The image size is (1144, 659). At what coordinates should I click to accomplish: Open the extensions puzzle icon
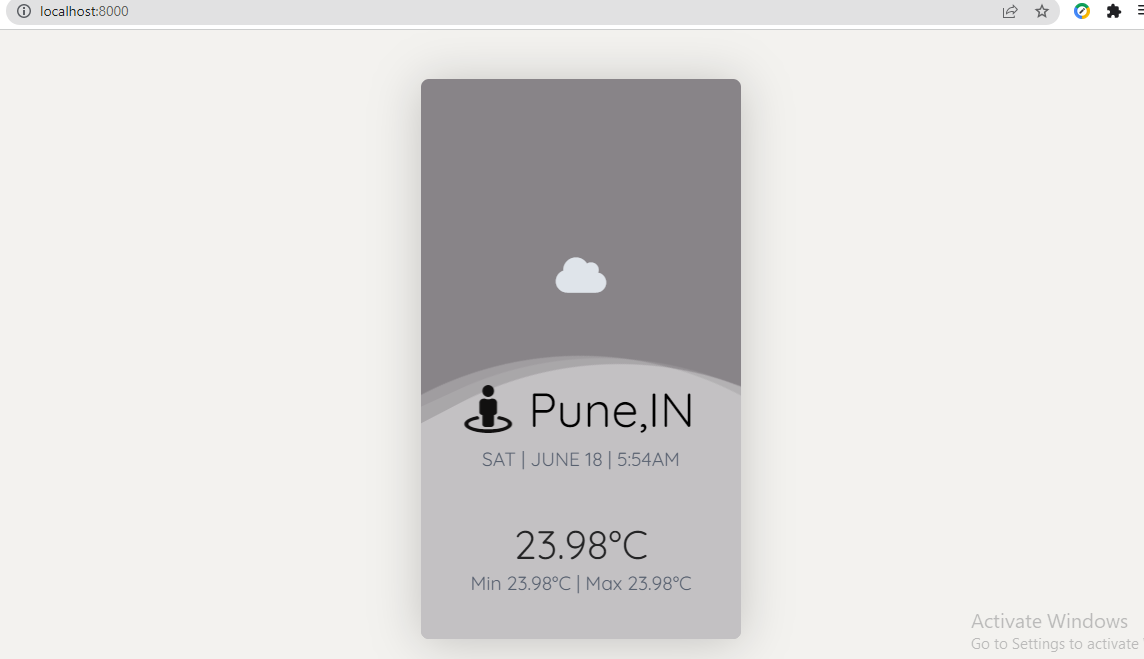[x=1113, y=12]
